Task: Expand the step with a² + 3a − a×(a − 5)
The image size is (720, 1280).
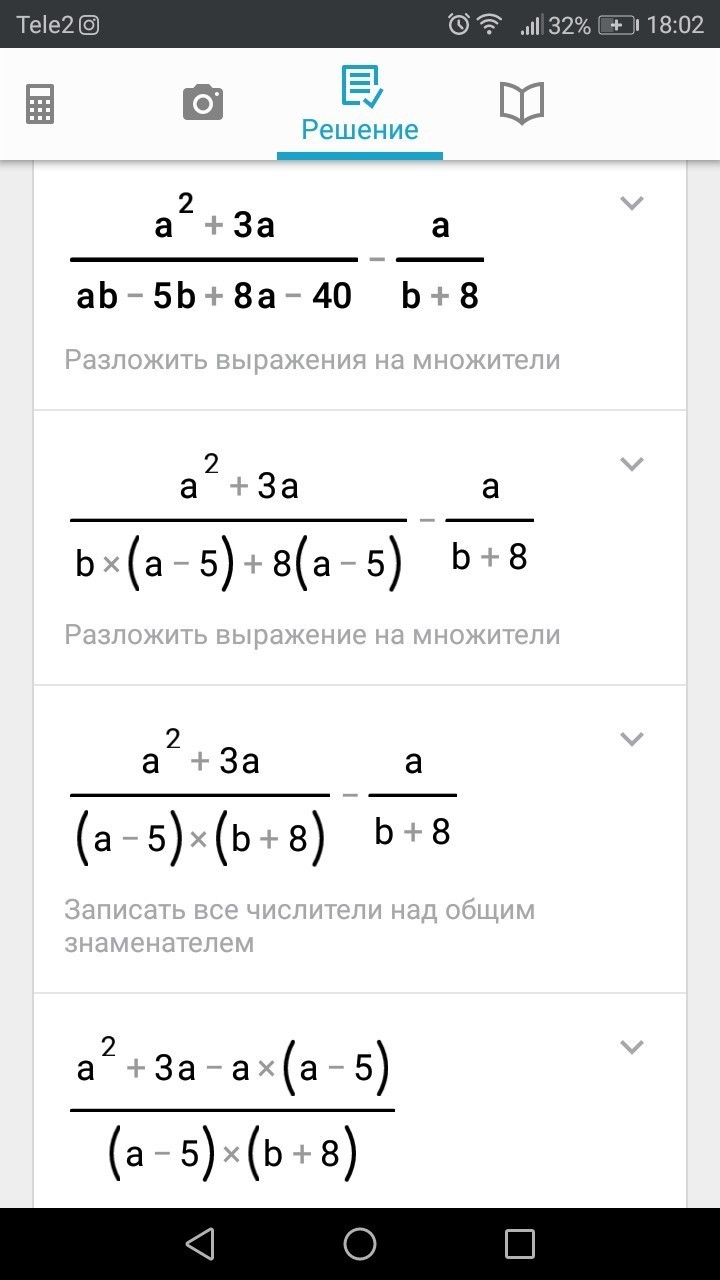Action: (x=631, y=1047)
